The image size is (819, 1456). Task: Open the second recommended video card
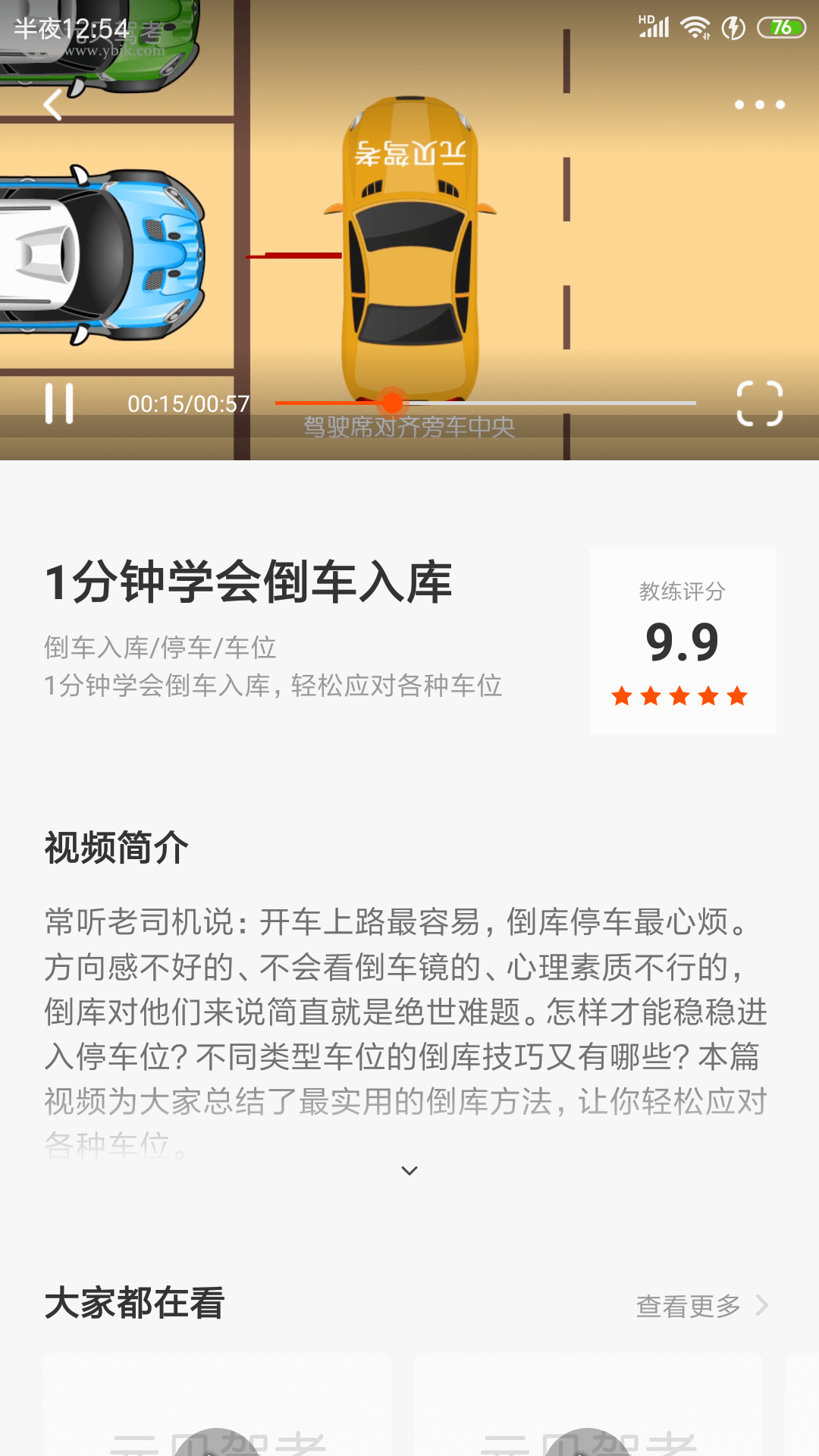588,1404
